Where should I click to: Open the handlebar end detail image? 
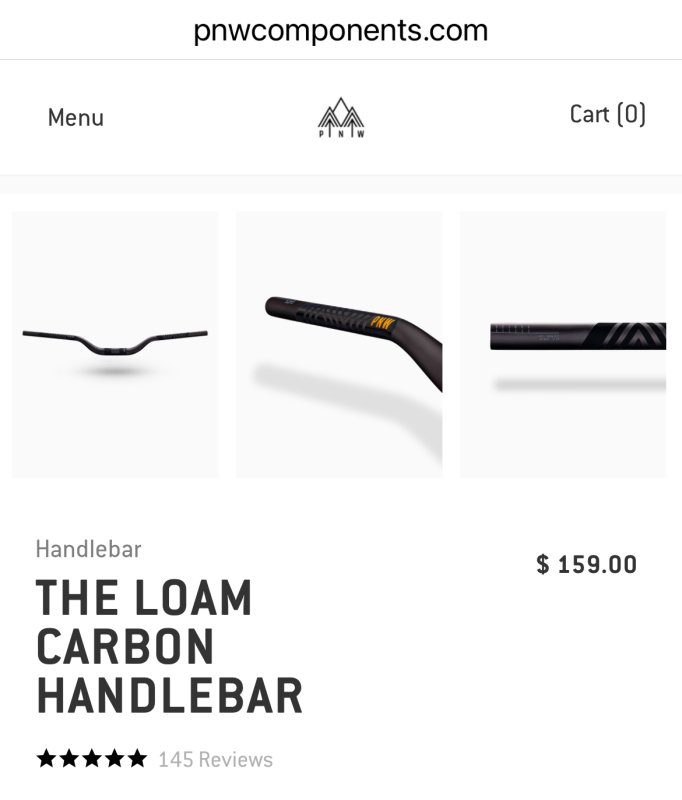click(563, 344)
